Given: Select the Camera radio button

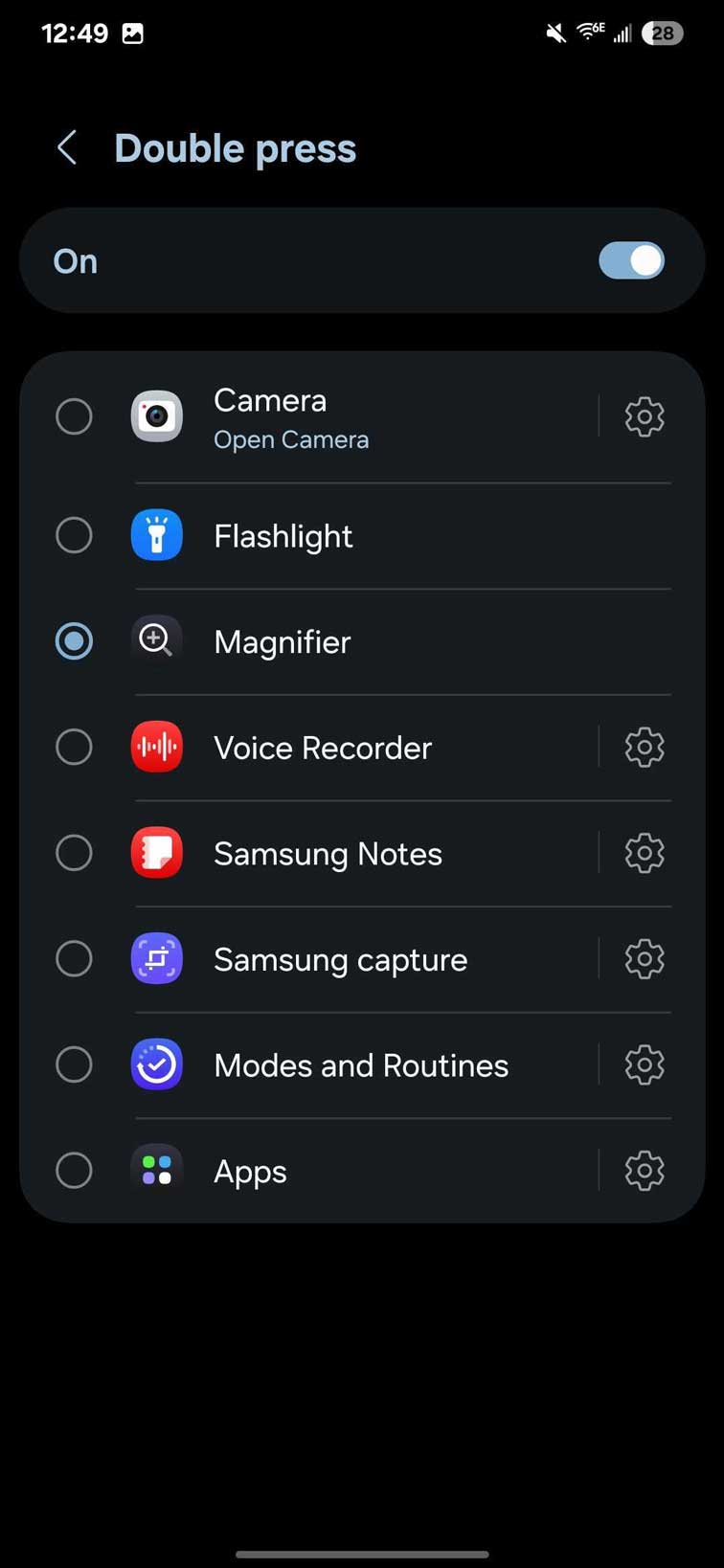Looking at the screenshot, I should (x=74, y=416).
